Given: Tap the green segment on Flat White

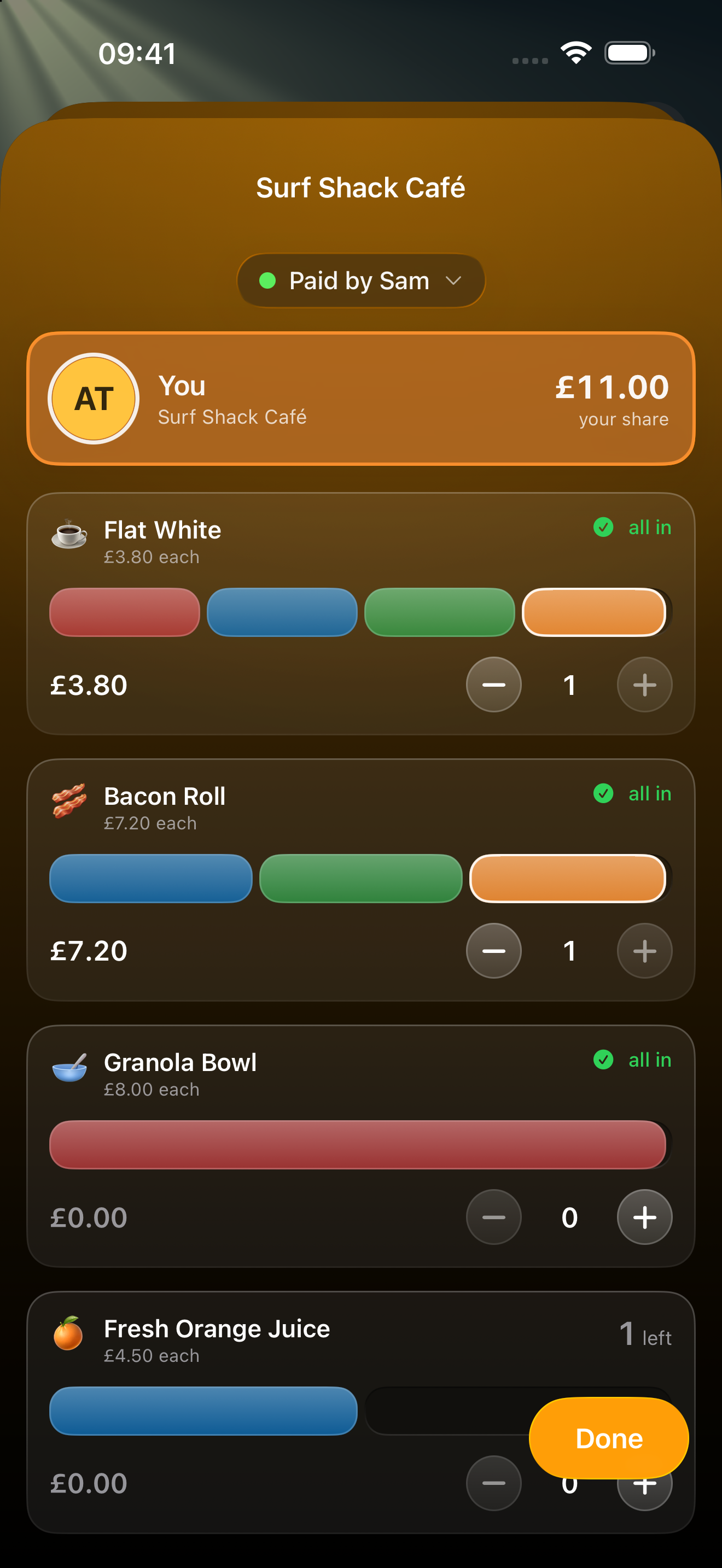Looking at the screenshot, I should click(x=440, y=612).
